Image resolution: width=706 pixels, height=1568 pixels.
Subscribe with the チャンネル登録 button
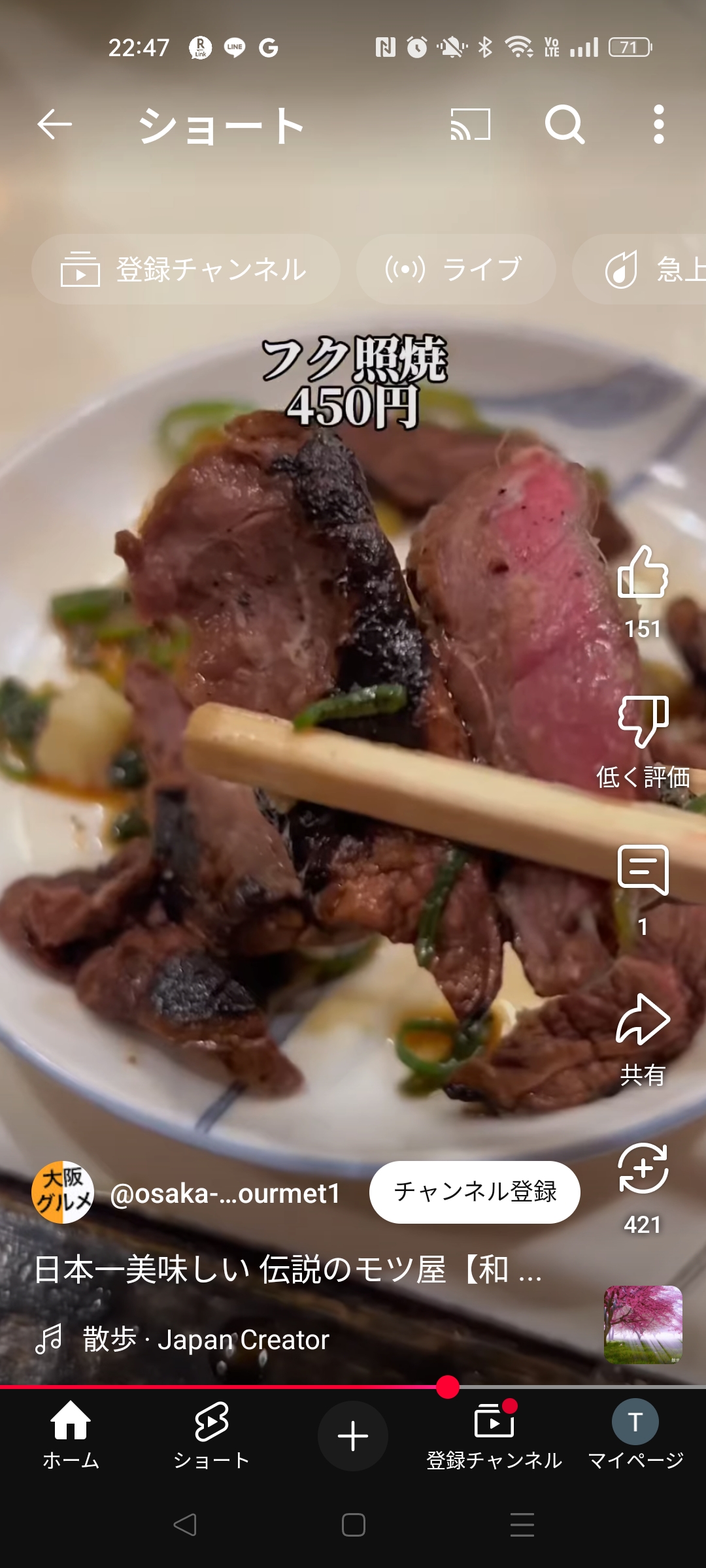point(475,1192)
